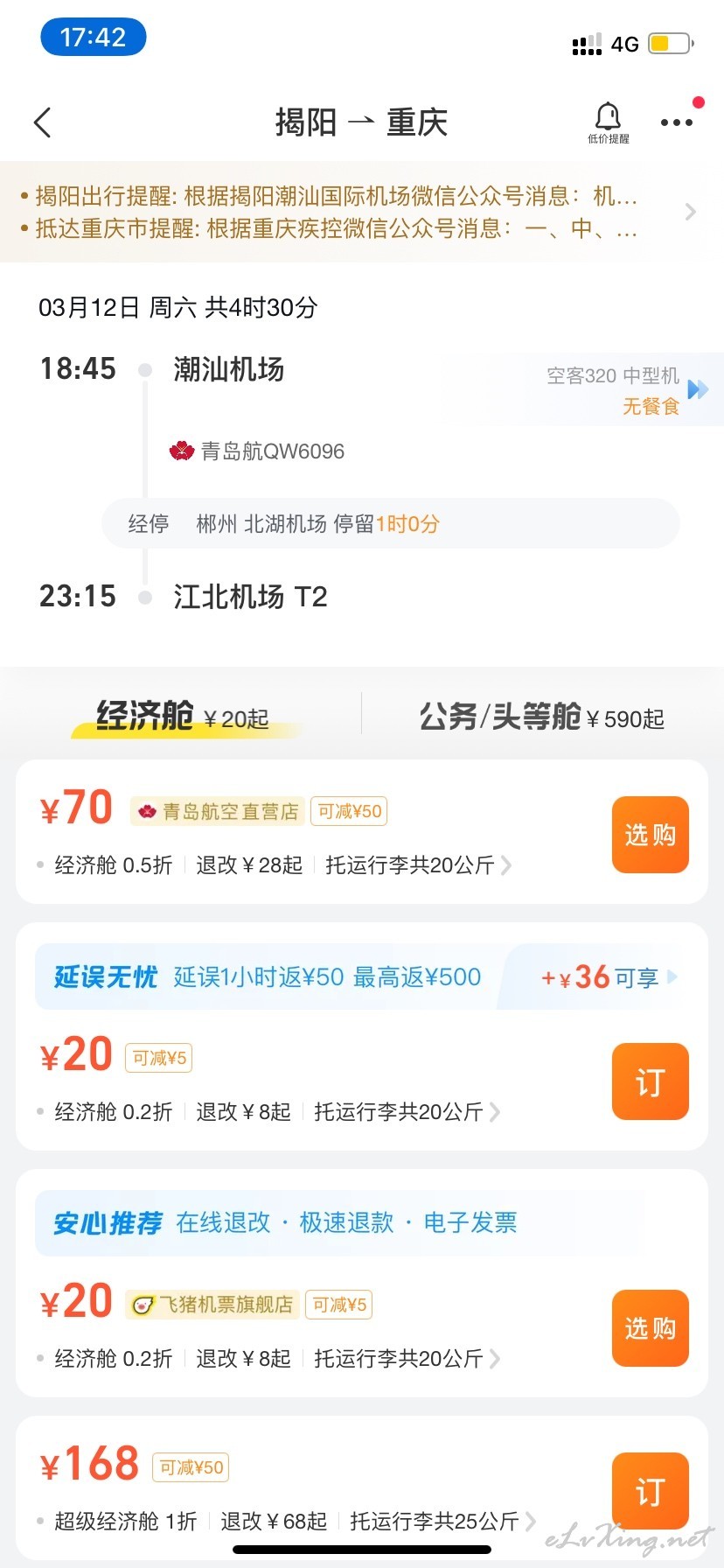Tap 订 for the ¥168 超级经济舱 fare
The width and height of the screenshot is (724, 1568).
coord(651,1491)
